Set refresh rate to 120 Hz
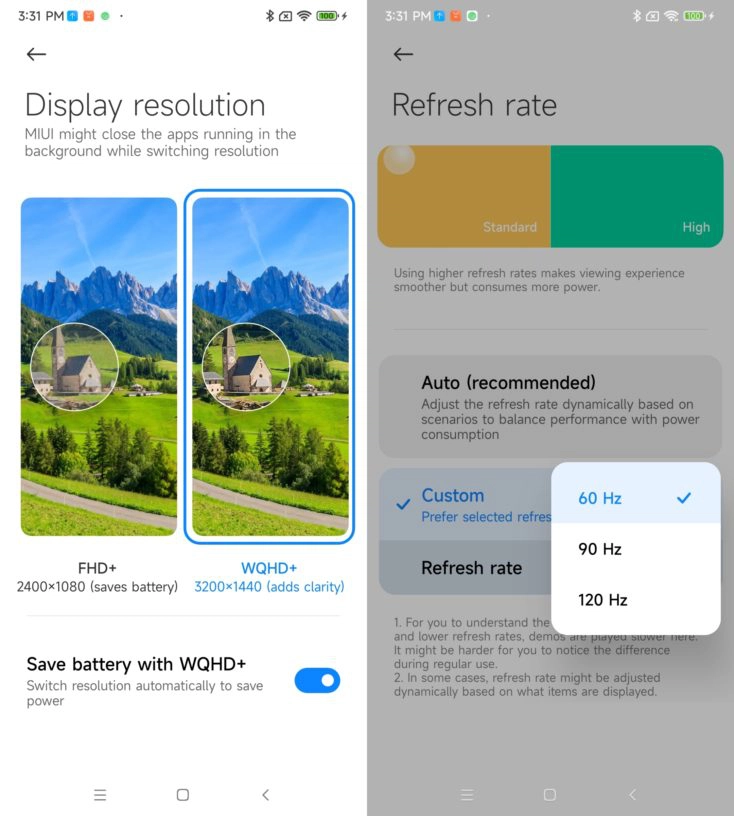734x816 pixels. point(635,600)
